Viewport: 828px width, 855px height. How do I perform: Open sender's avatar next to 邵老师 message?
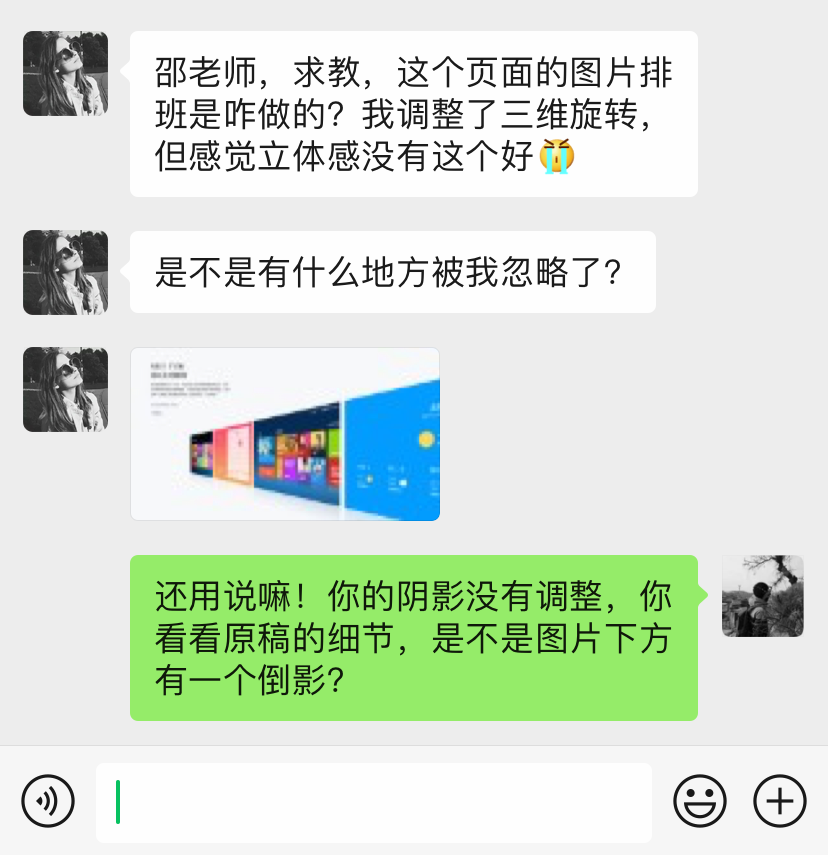click(x=65, y=73)
